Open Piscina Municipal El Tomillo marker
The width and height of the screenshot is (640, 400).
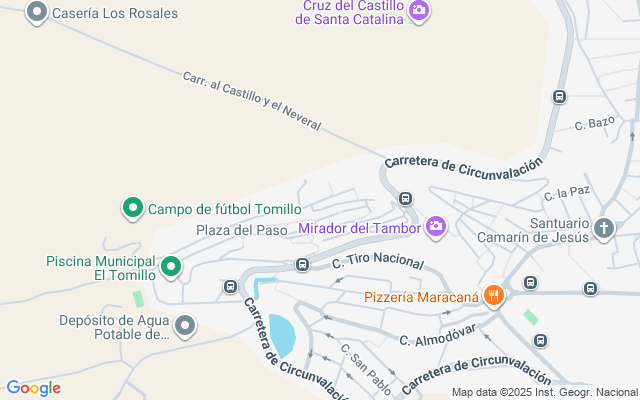pyautogui.click(x=171, y=266)
